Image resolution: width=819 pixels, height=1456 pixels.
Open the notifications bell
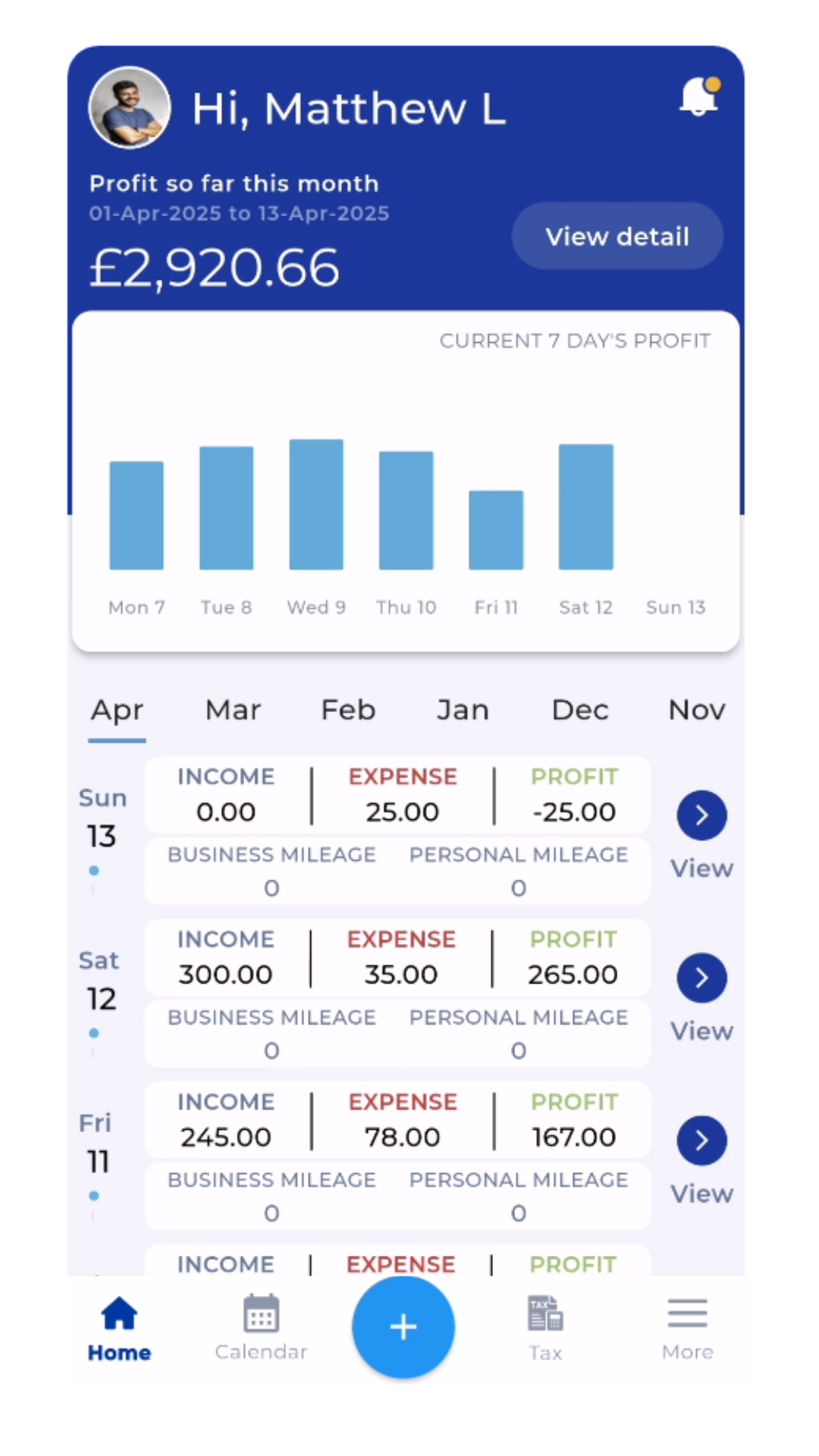(x=698, y=99)
